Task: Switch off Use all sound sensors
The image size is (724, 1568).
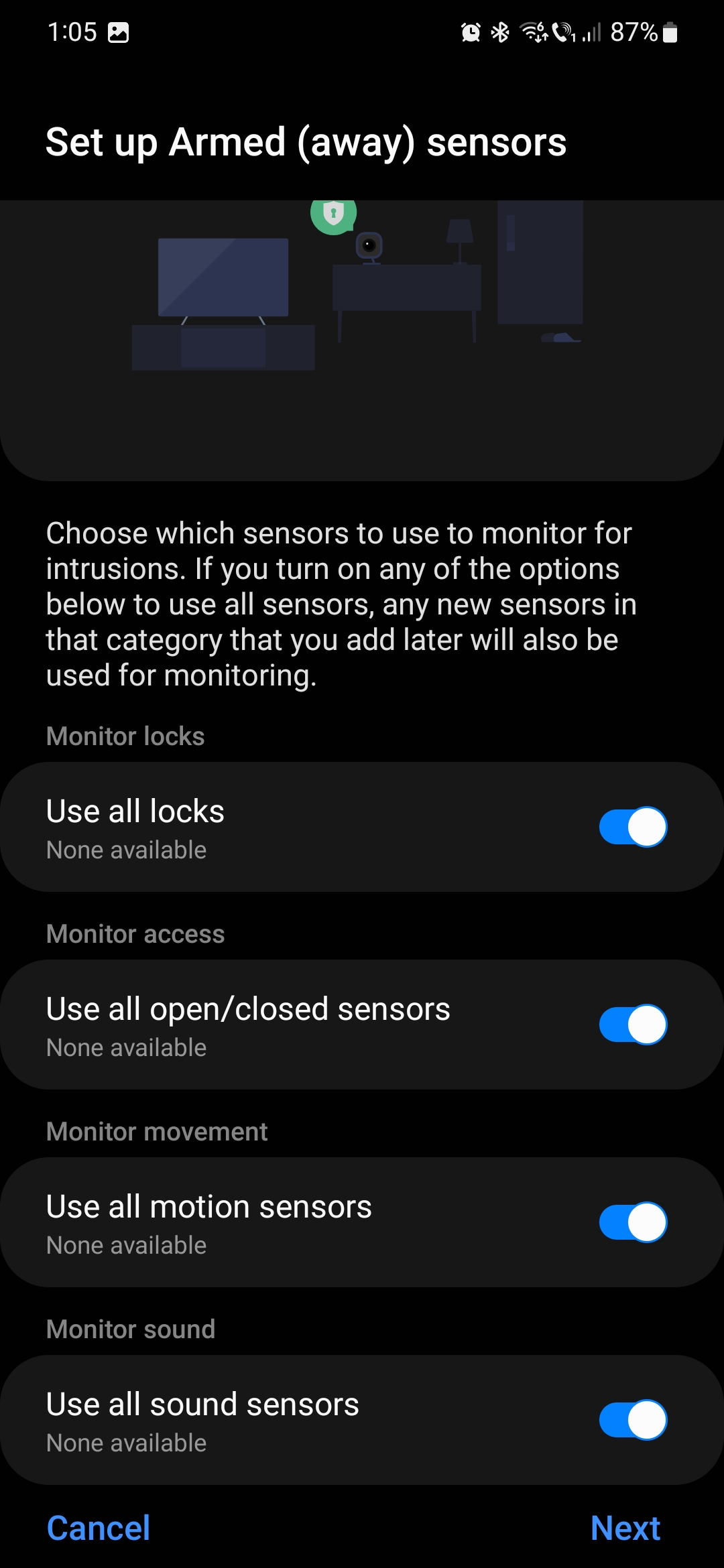Action: click(632, 1419)
